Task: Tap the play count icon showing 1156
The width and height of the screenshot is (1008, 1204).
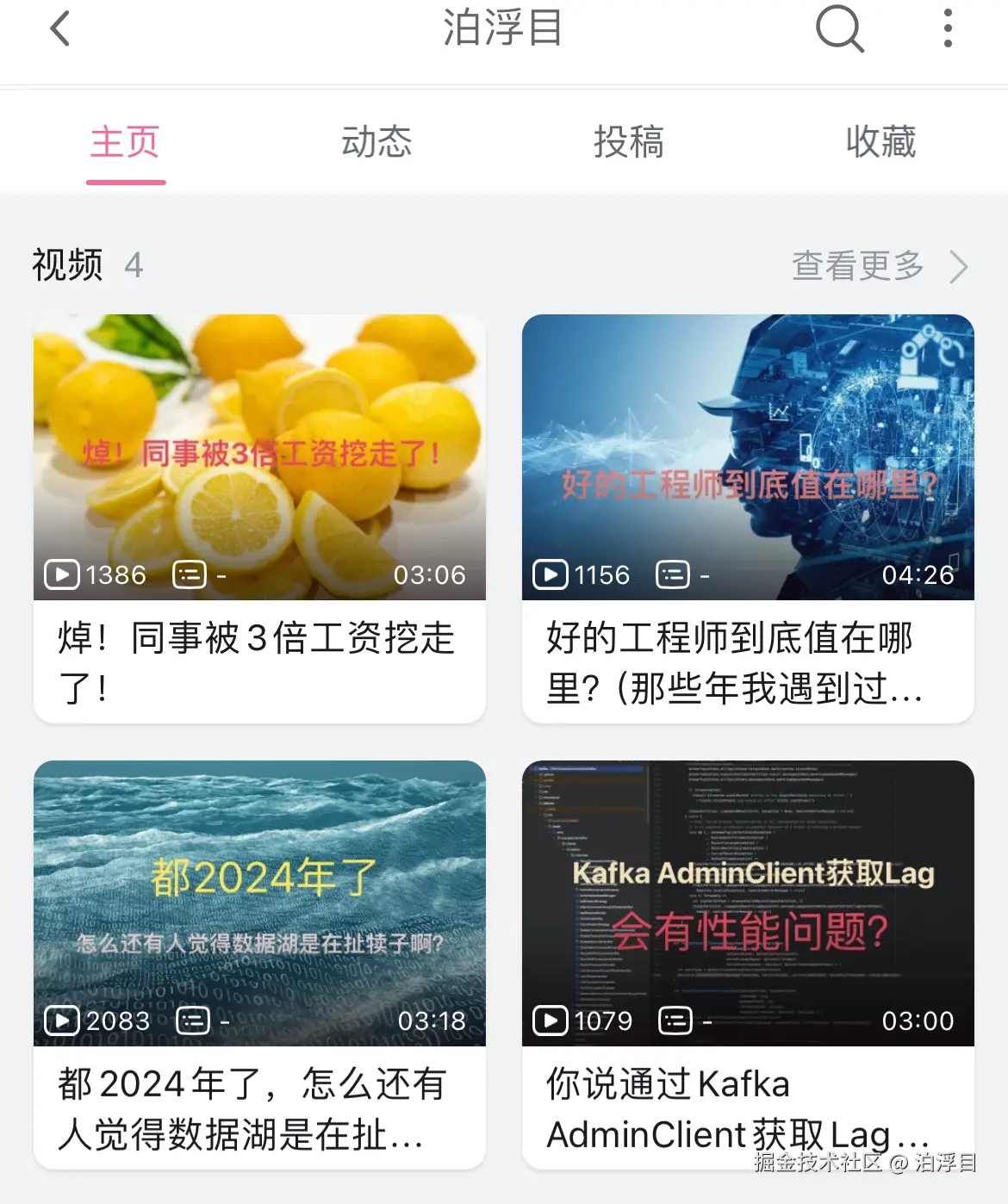Action: coord(549,574)
